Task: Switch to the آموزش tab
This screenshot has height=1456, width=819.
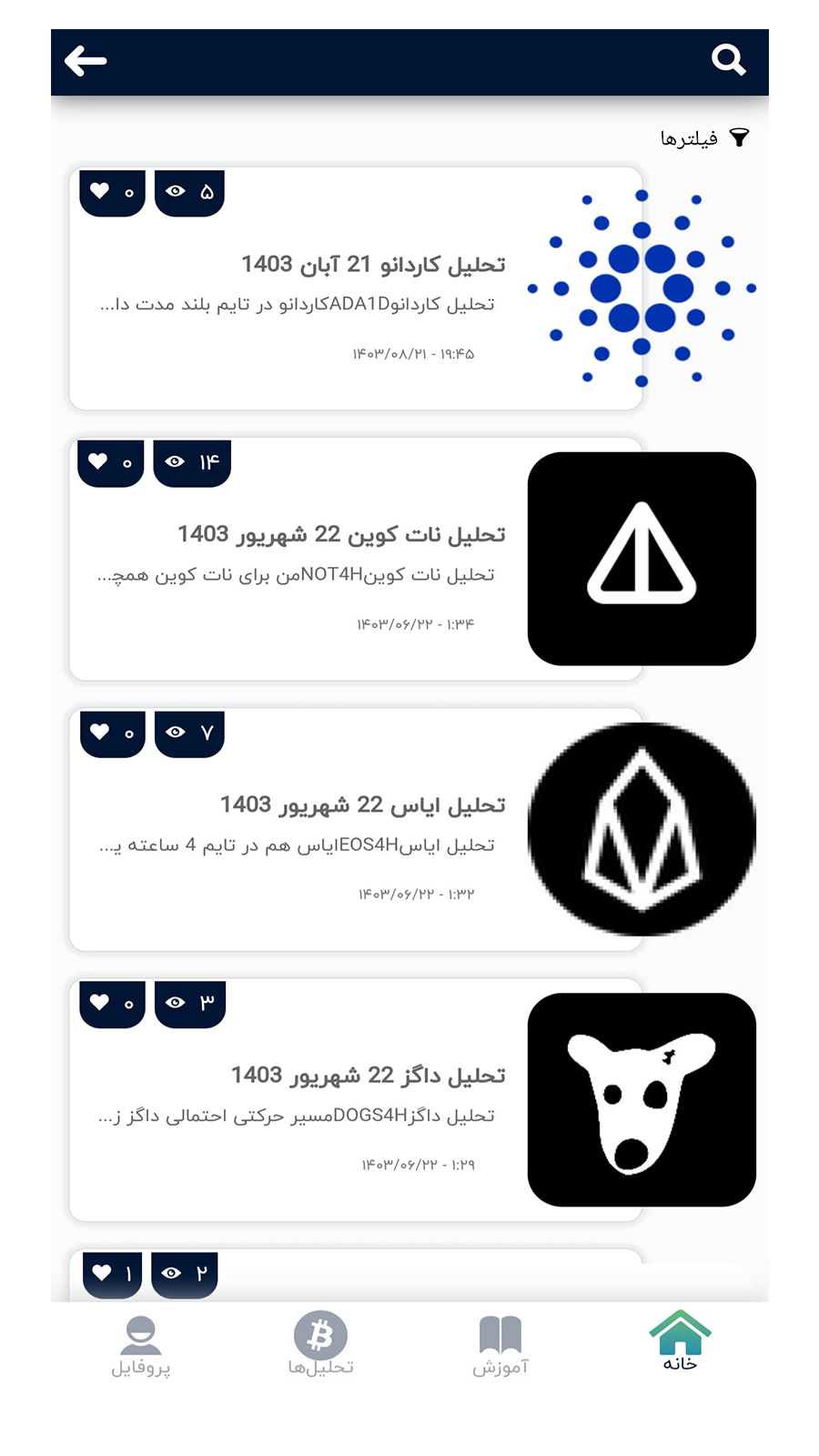Action: [x=500, y=1345]
